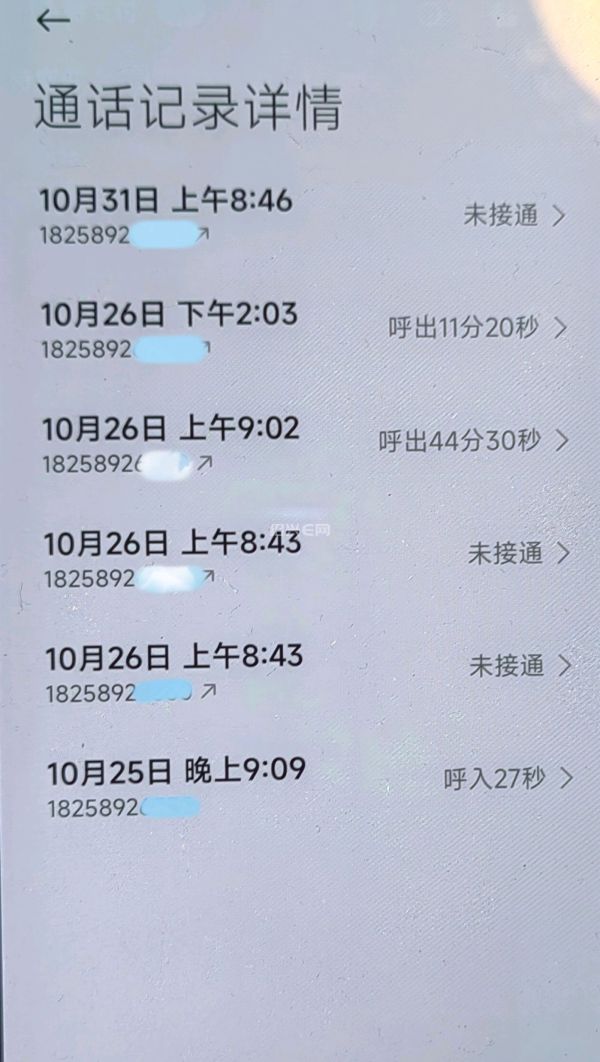Open the 10月25日 晚上9:09 incoming call record
The height and width of the screenshot is (1062, 600).
(300, 782)
